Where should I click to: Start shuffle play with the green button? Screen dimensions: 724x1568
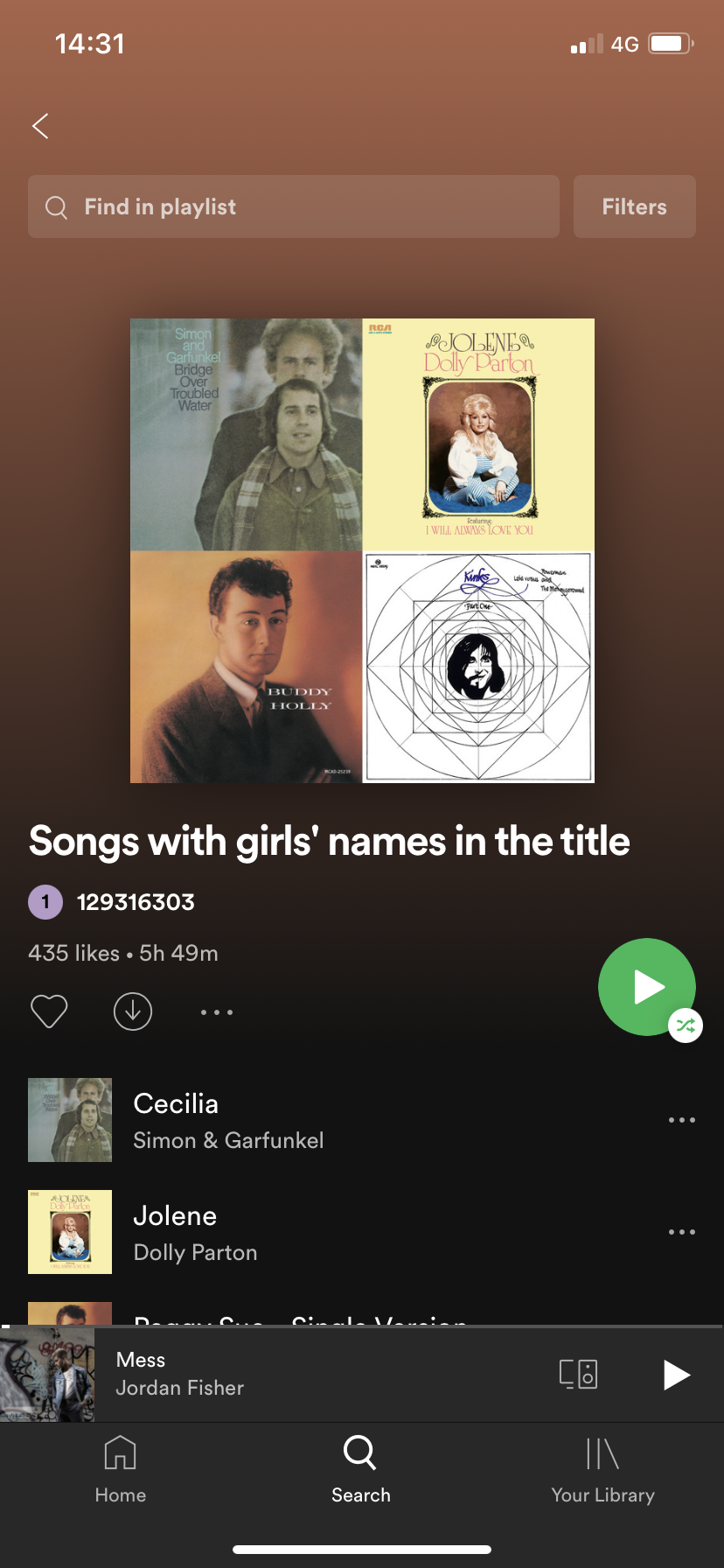647,987
